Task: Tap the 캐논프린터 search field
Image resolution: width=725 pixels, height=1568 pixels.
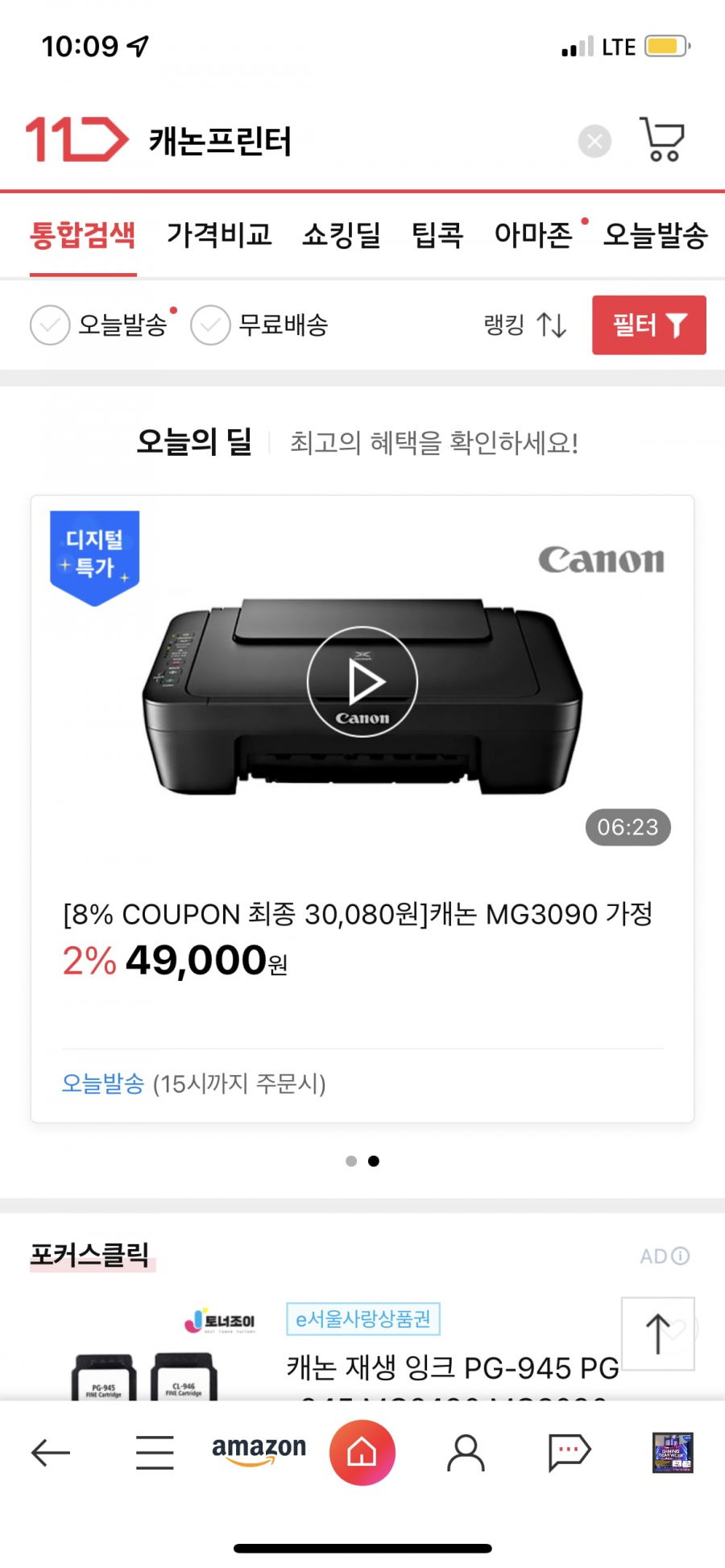Action: click(354, 141)
